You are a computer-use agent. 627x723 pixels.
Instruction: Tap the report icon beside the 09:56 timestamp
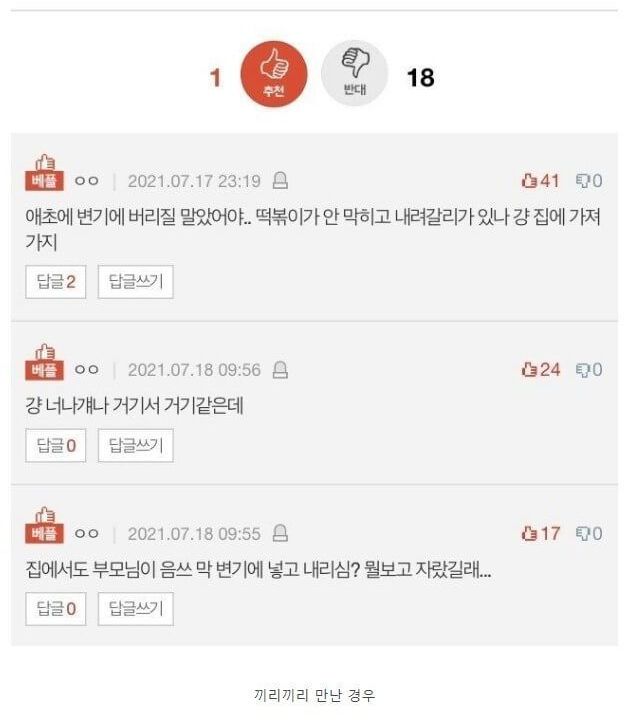click(281, 370)
